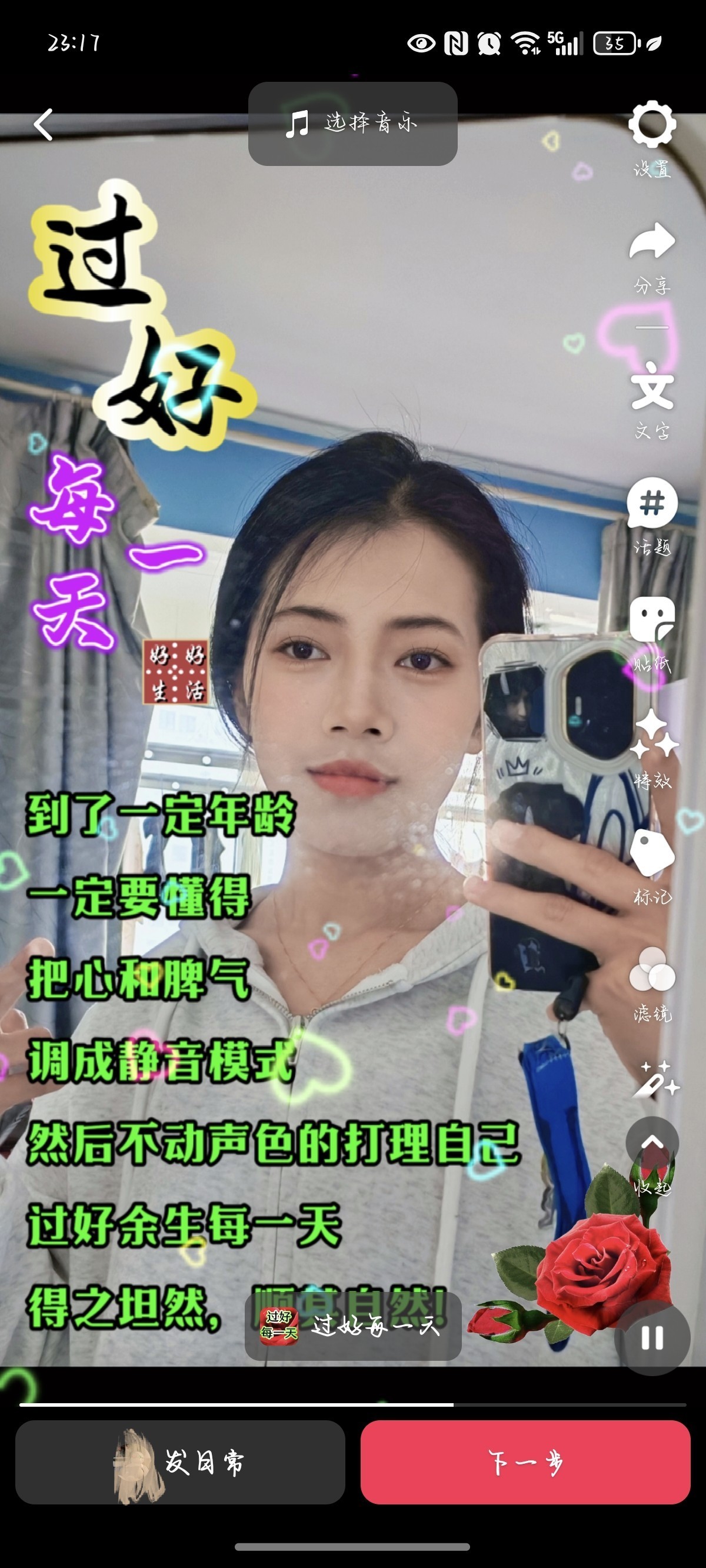
Task: Open the 贴纸 sticker tool
Action: coord(652,620)
